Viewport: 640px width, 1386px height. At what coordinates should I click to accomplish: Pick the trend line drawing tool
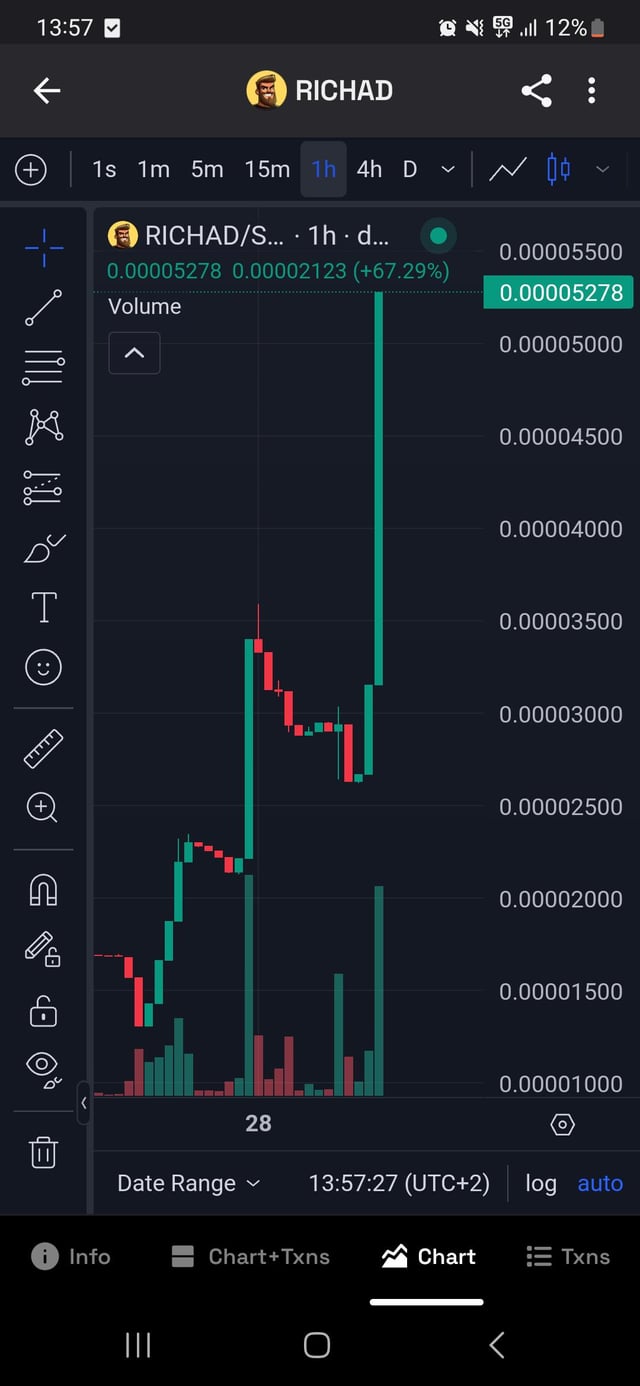pyautogui.click(x=43, y=308)
